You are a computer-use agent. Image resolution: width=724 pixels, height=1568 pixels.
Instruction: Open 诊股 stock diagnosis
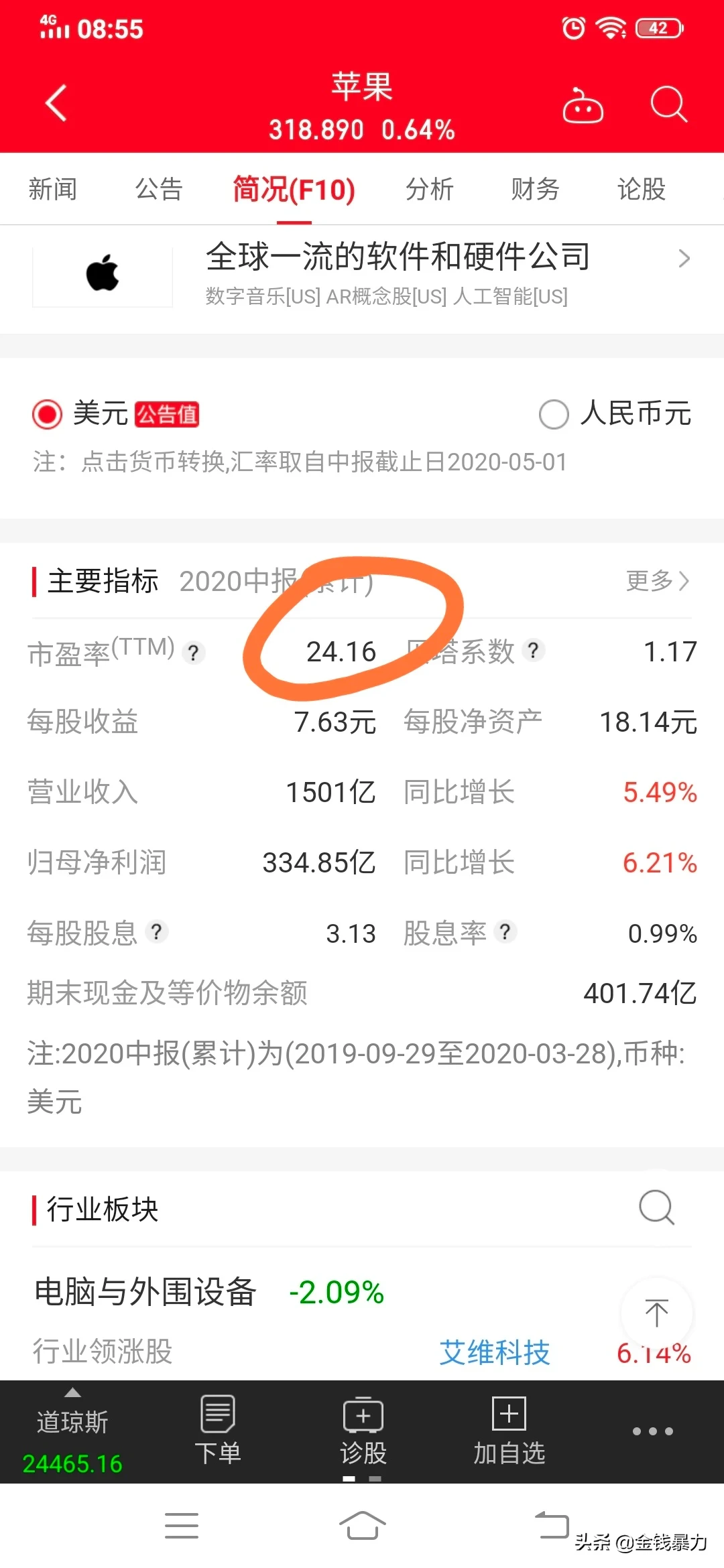[363, 1430]
